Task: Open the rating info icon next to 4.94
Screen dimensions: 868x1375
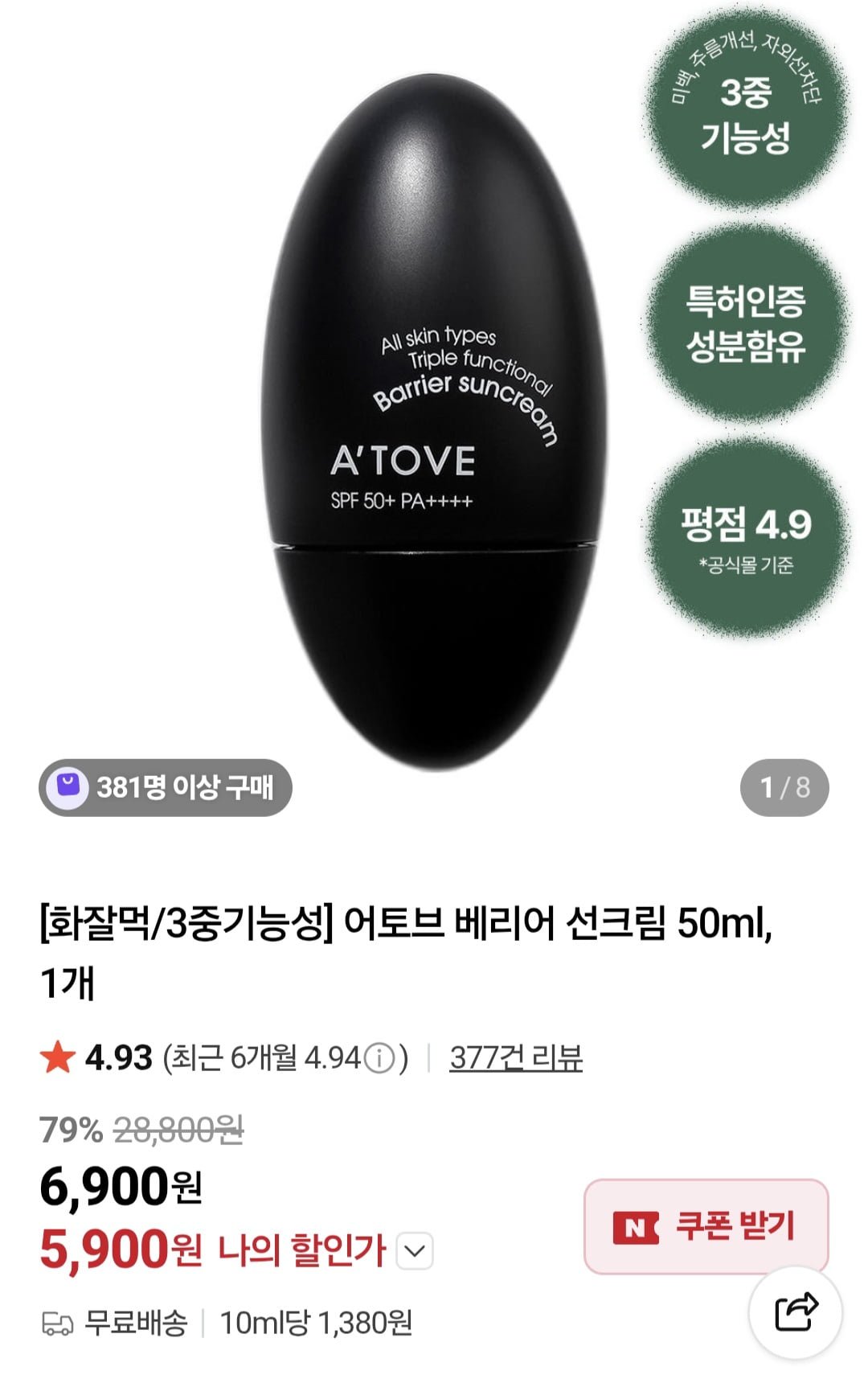Action: point(379,1058)
